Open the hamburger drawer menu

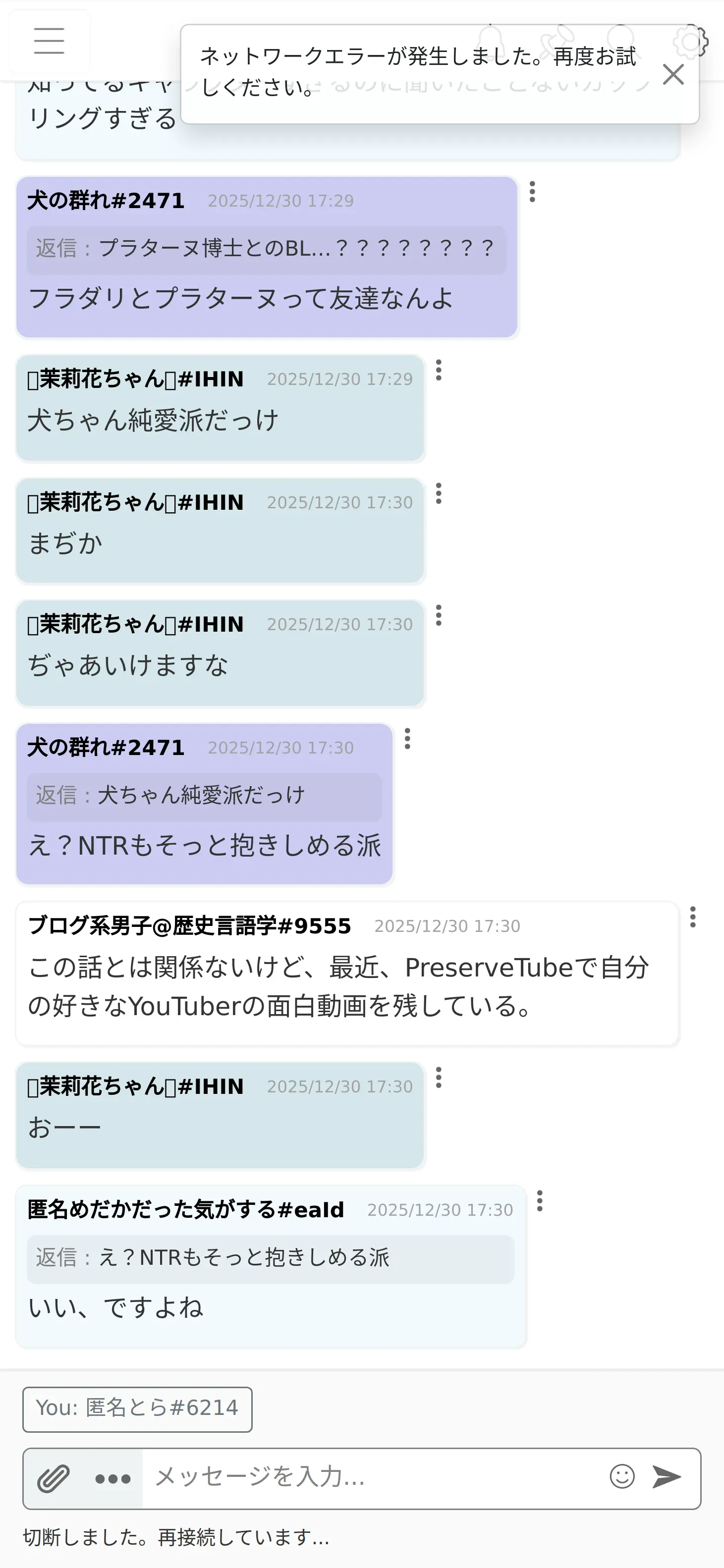49,41
